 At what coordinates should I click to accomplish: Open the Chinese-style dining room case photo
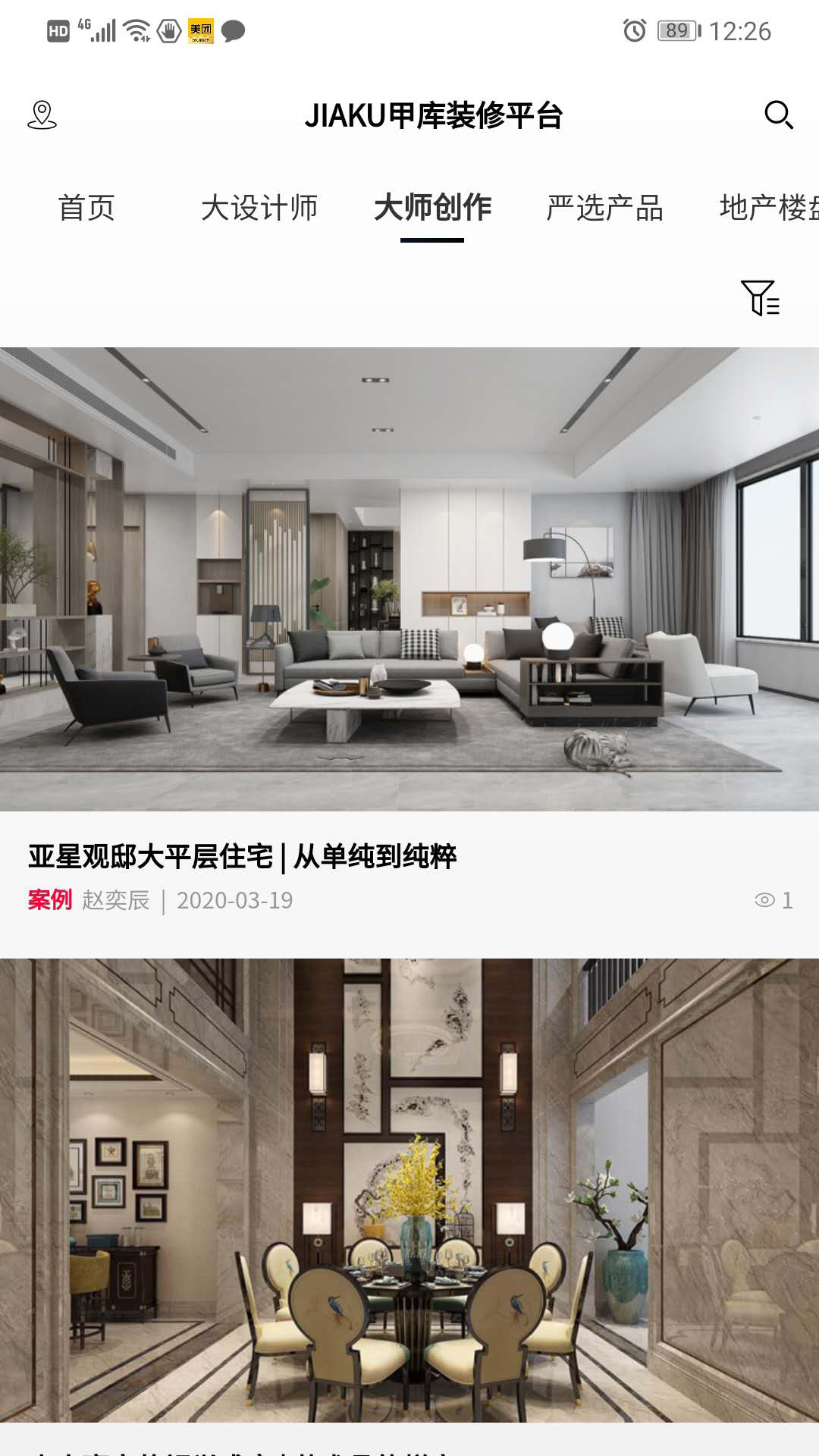tap(409, 1189)
